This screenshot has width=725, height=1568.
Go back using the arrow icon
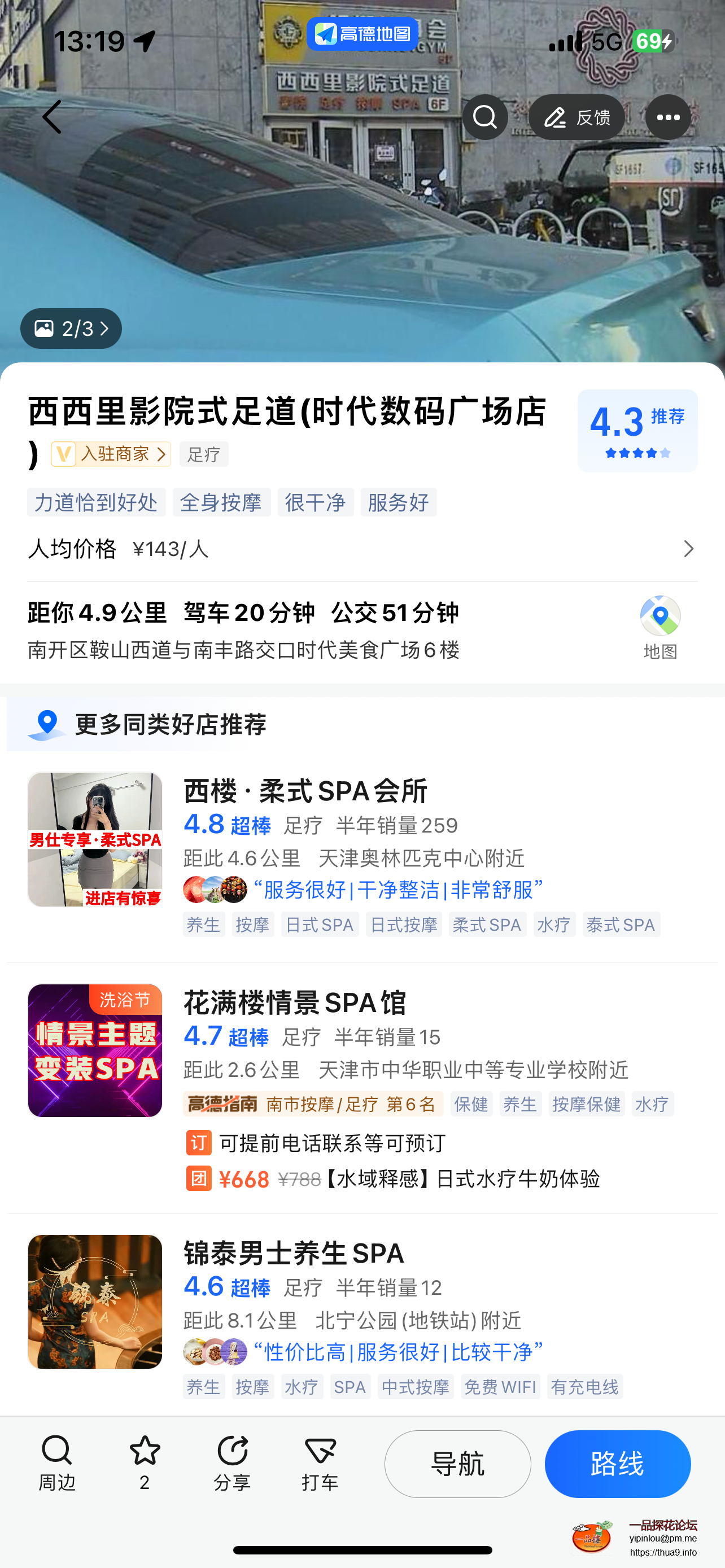(53, 117)
